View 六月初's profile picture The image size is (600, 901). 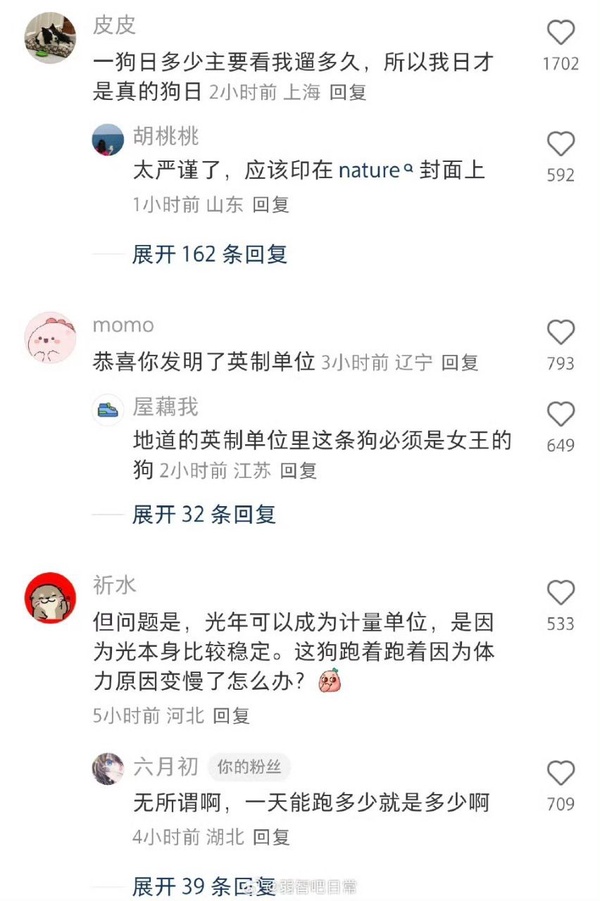point(108,768)
